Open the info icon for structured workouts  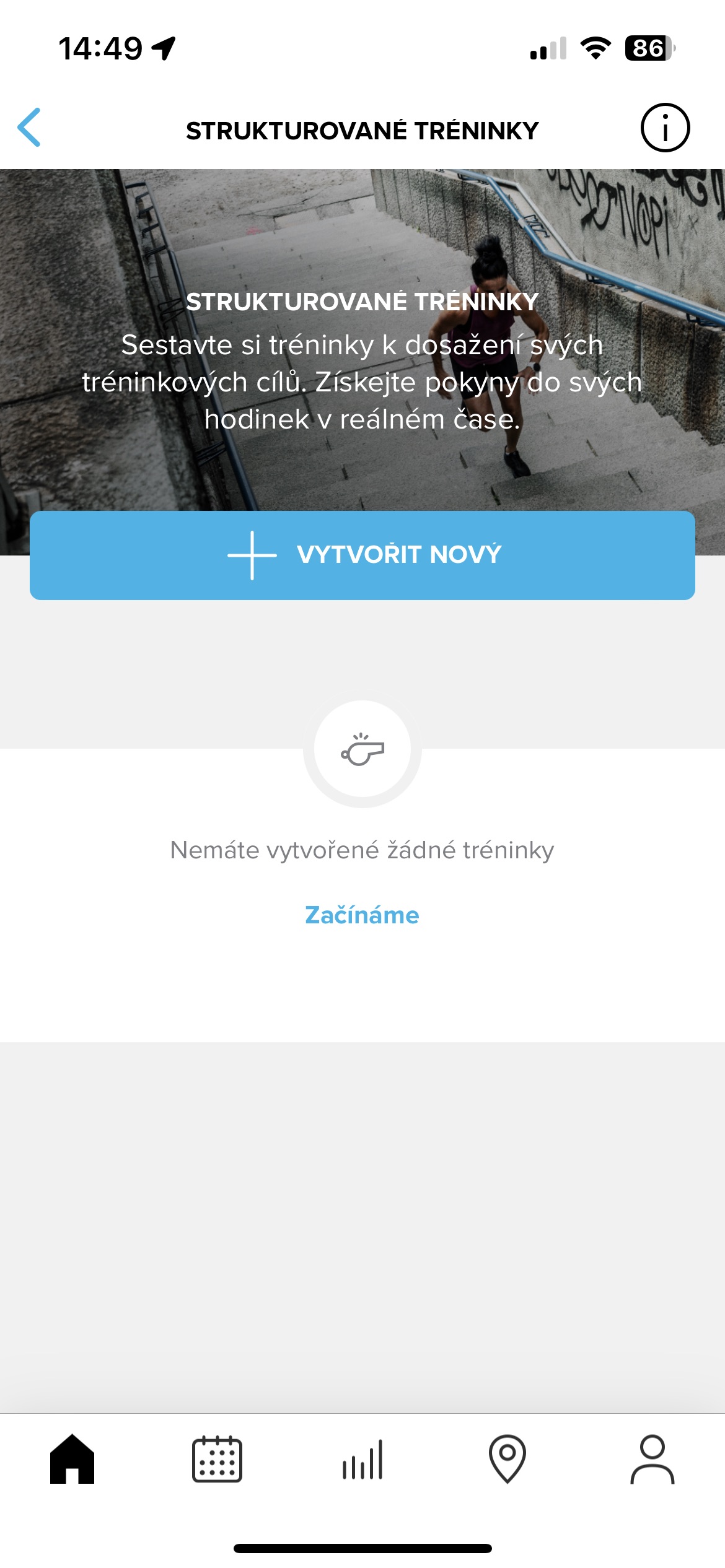pyautogui.click(x=664, y=128)
